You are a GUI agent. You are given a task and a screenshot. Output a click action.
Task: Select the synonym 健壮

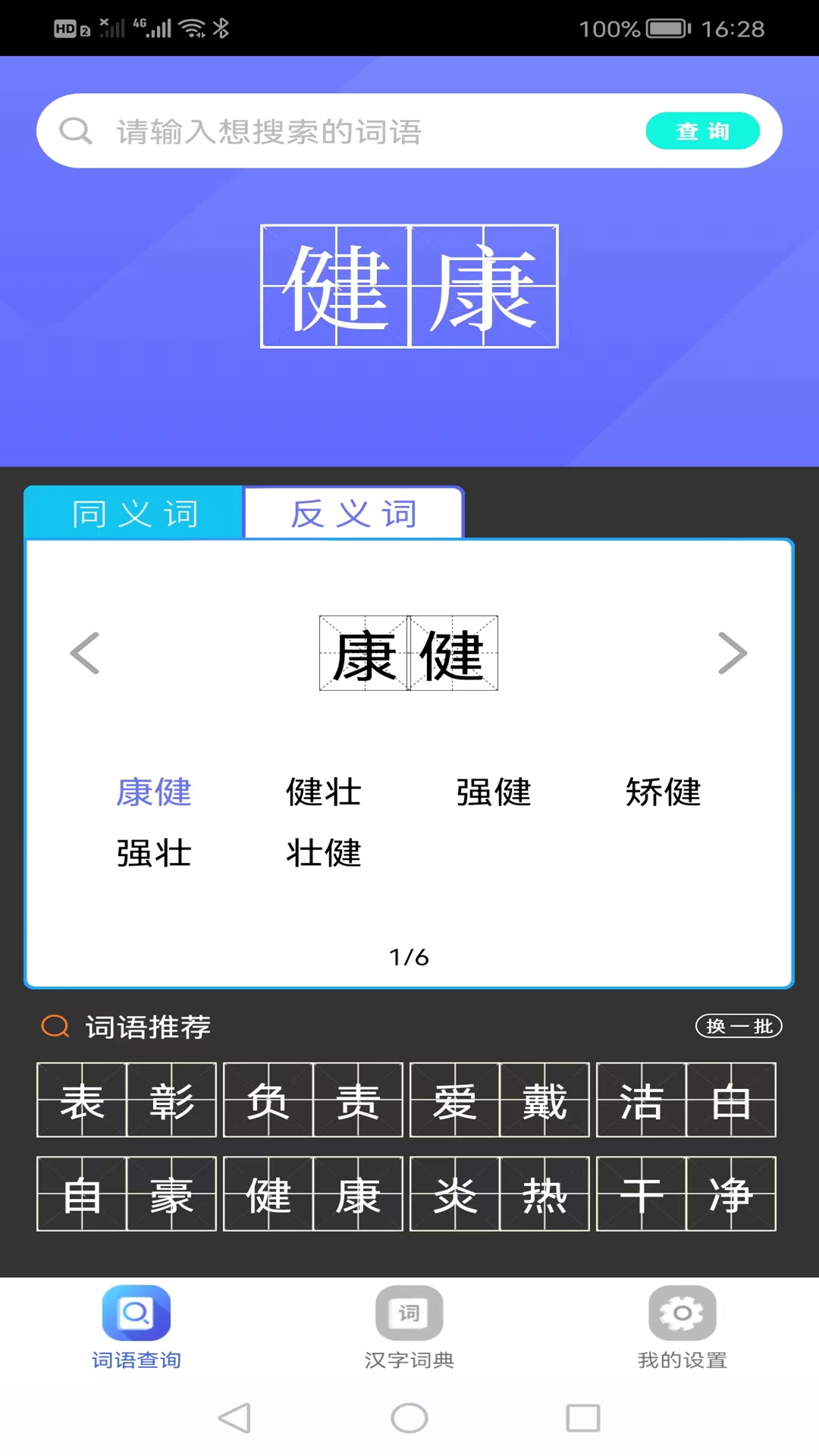pos(324,792)
